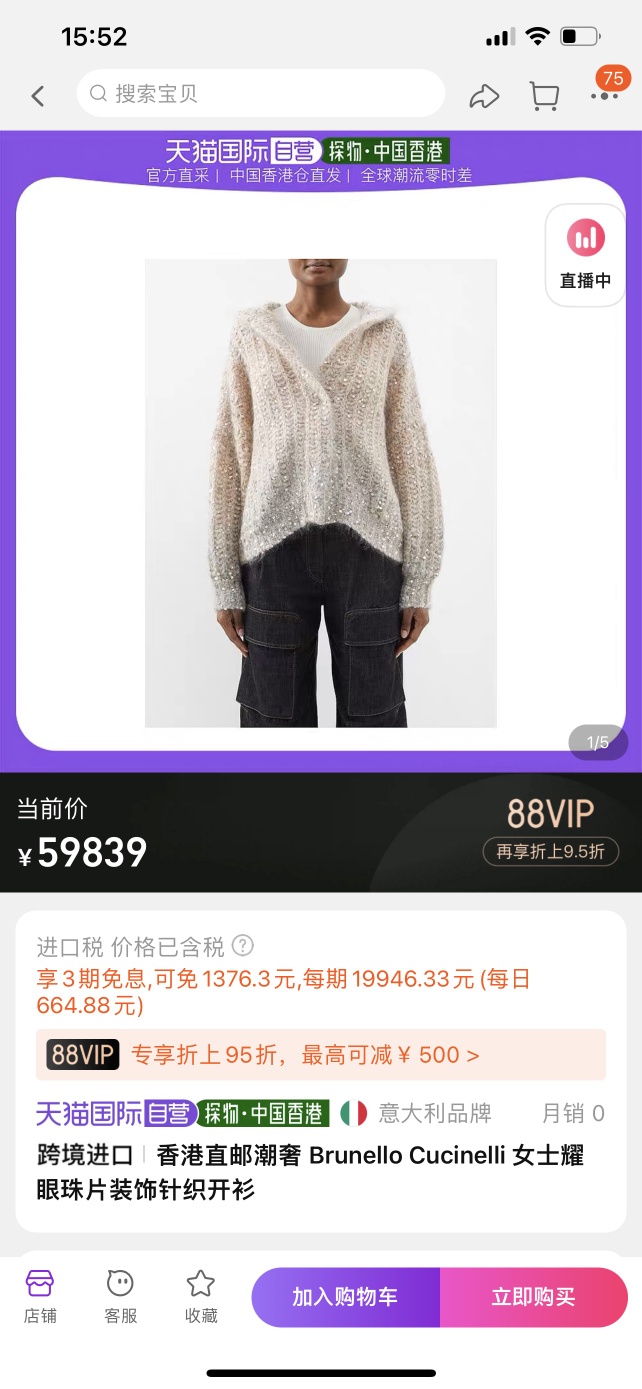Open the 直播中 live stream button
This screenshot has height=1389, width=642.
coord(585,255)
